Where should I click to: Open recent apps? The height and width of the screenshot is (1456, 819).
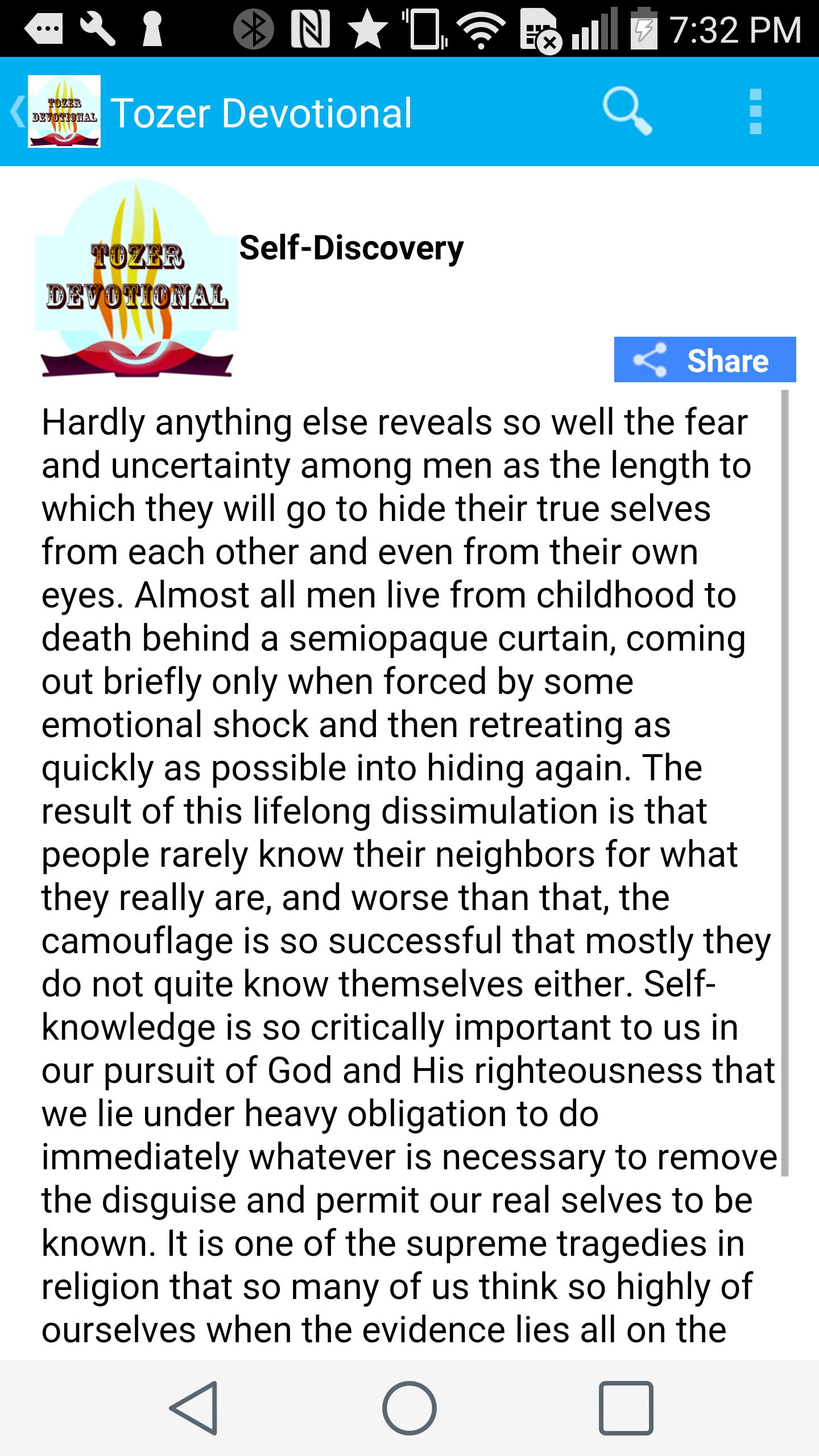626,1408
